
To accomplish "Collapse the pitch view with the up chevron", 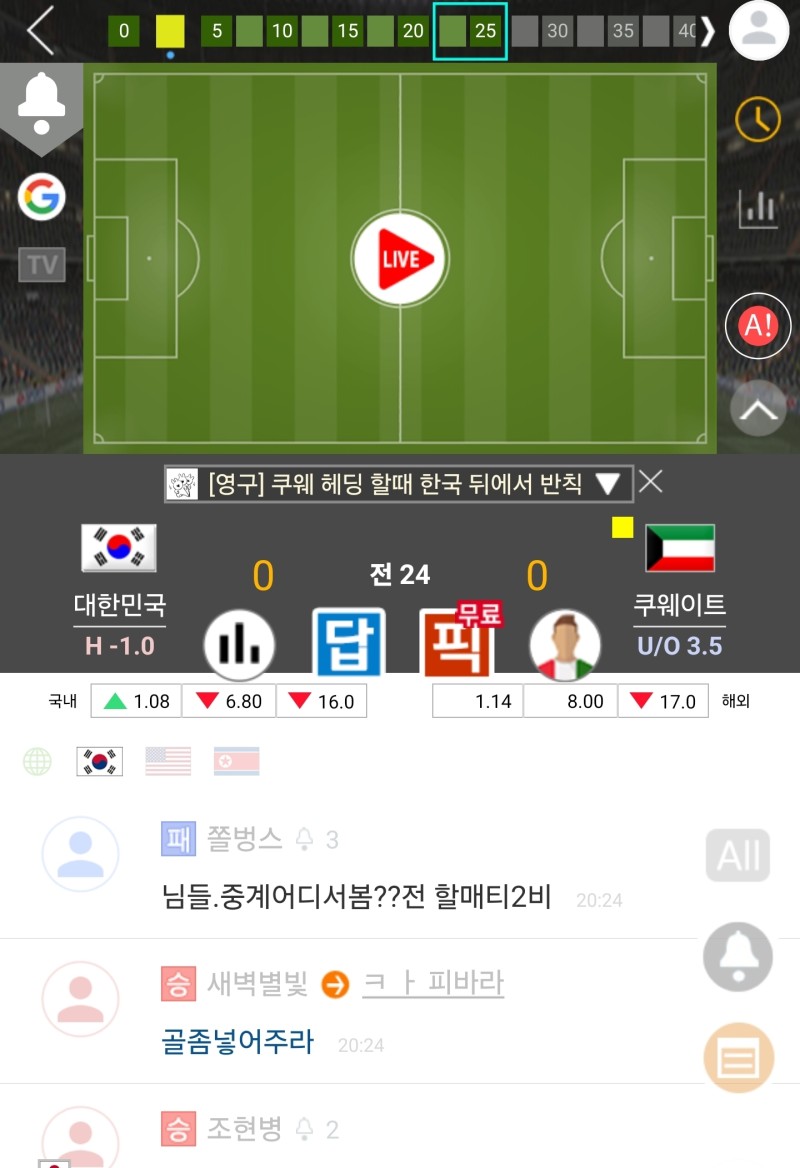I will pos(757,410).
